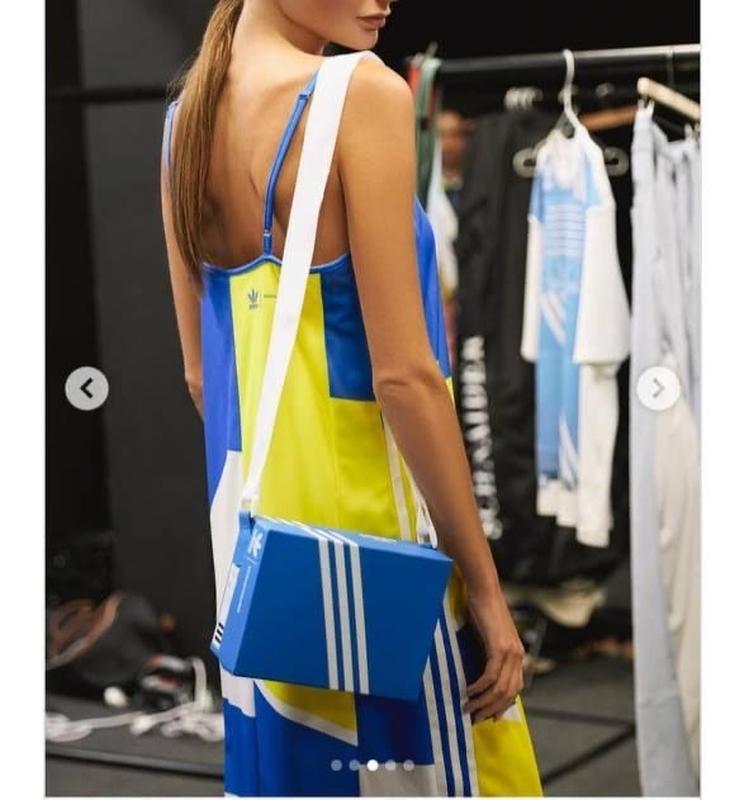Advance to the next carousel photo

click(658, 388)
